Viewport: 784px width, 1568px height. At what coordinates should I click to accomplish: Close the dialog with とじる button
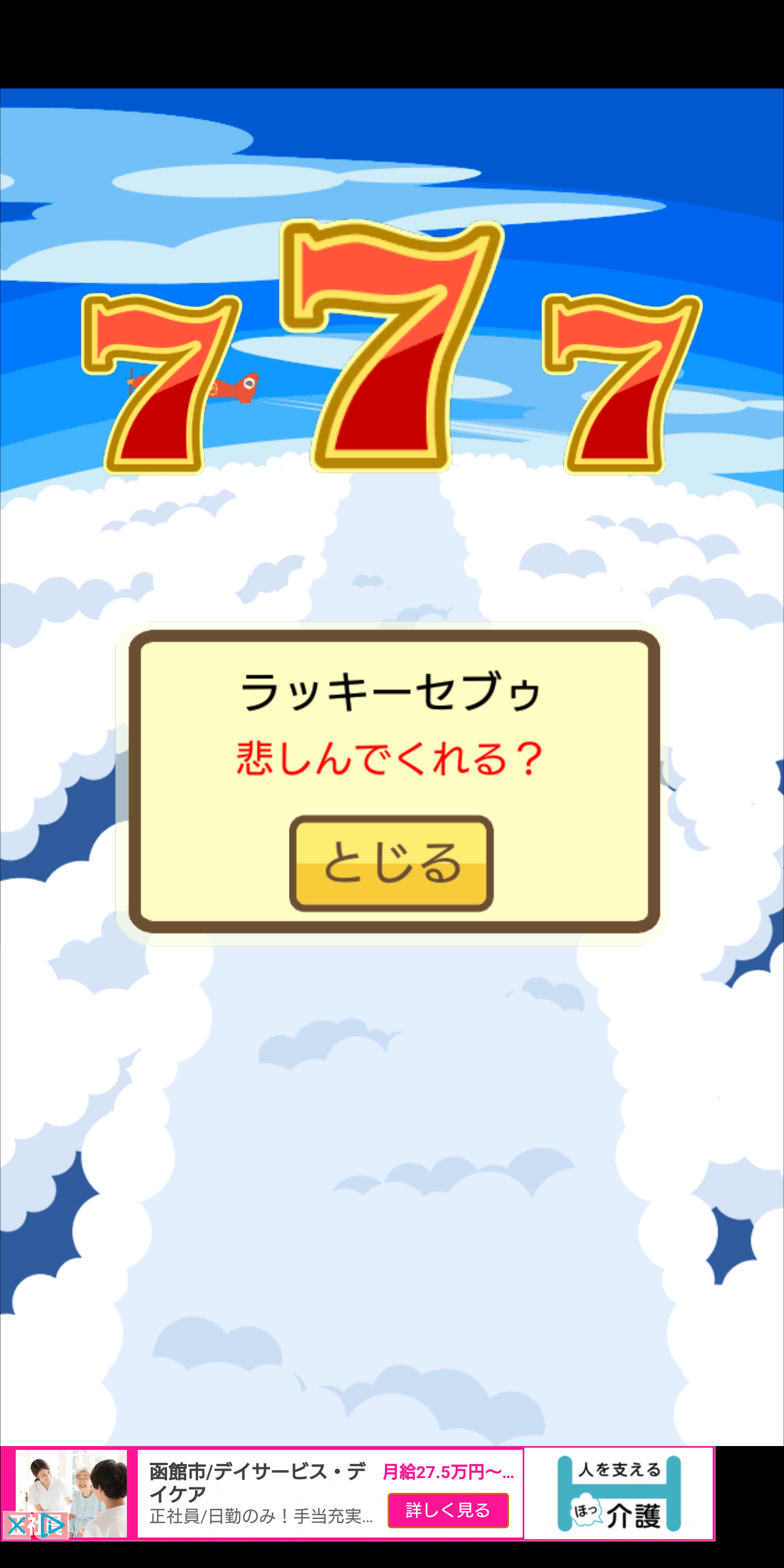tap(391, 863)
